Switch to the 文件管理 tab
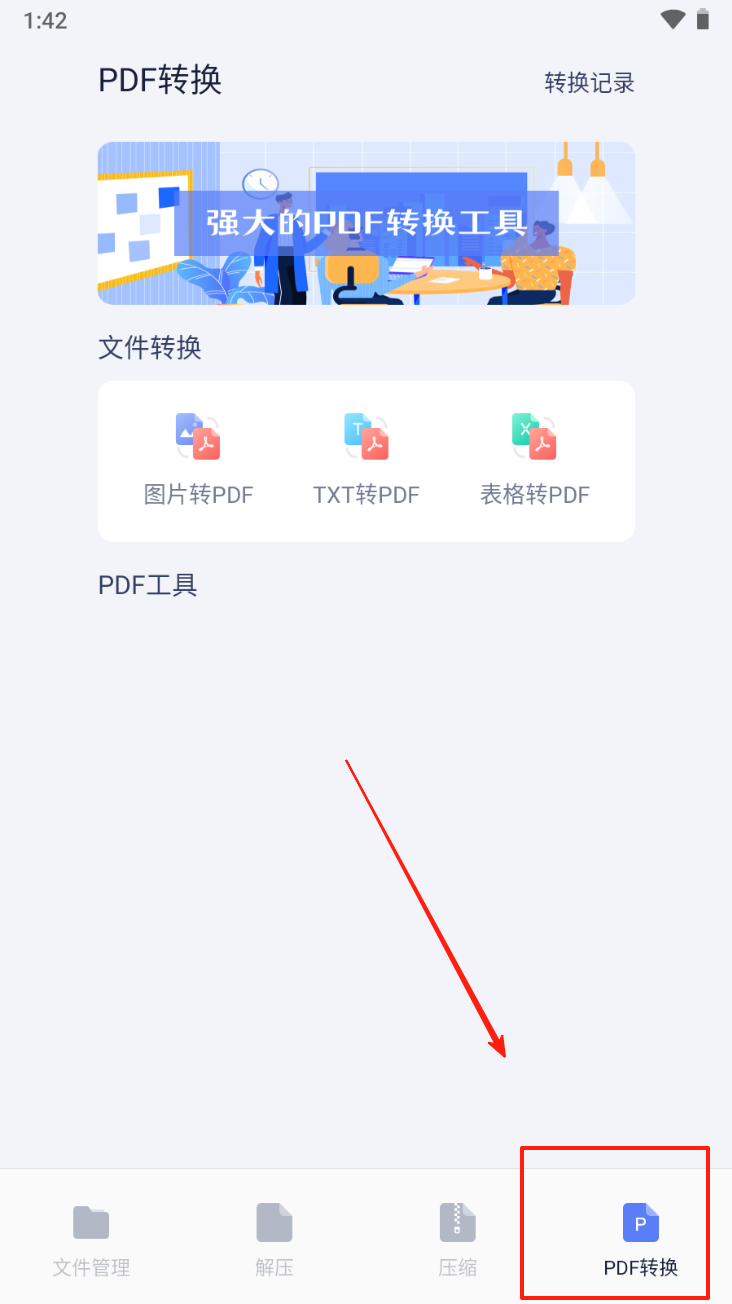 pyautogui.click(x=91, y=1240)
